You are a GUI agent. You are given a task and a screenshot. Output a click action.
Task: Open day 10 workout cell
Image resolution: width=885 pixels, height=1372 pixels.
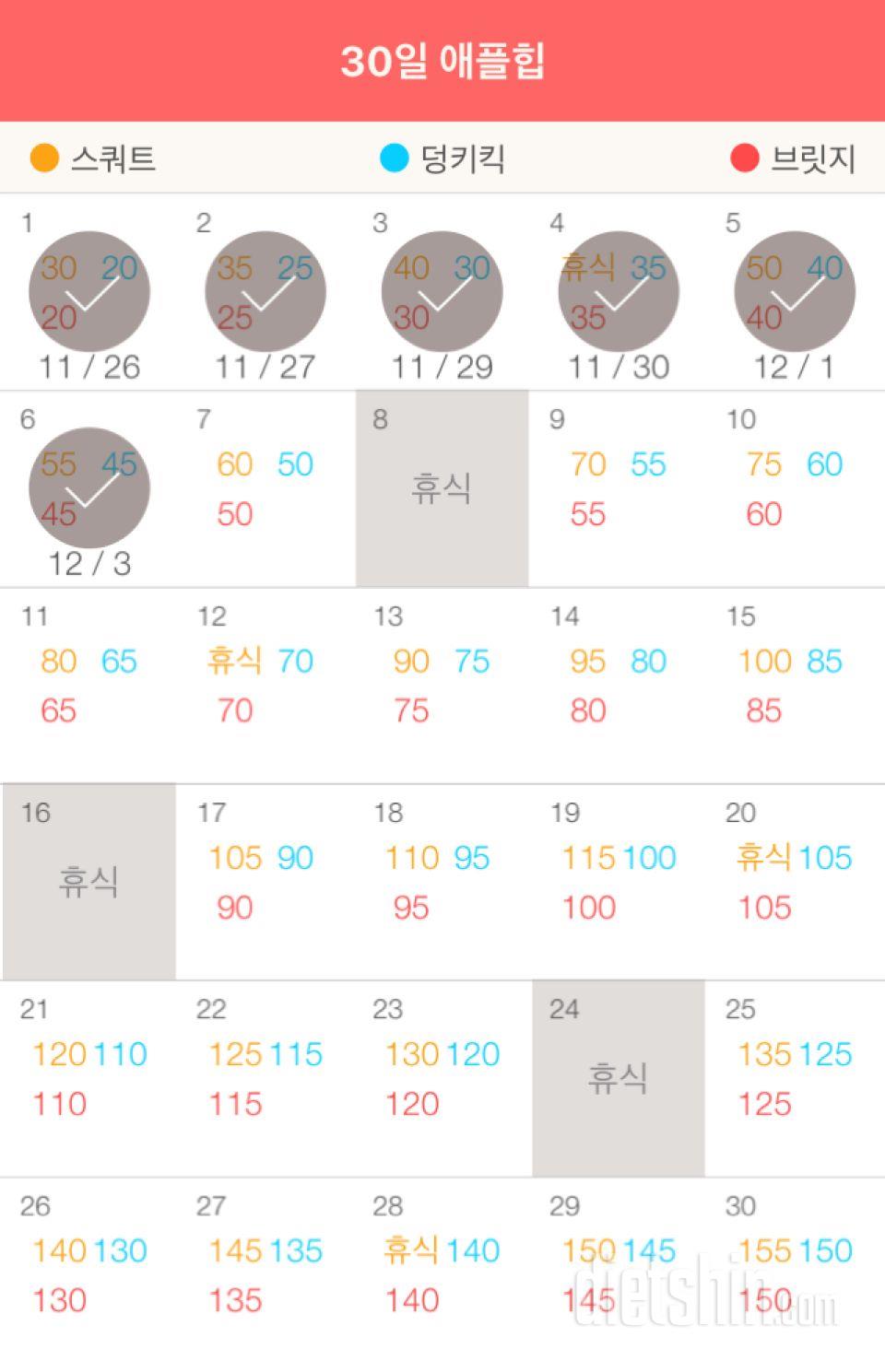[x=795, y=489]
